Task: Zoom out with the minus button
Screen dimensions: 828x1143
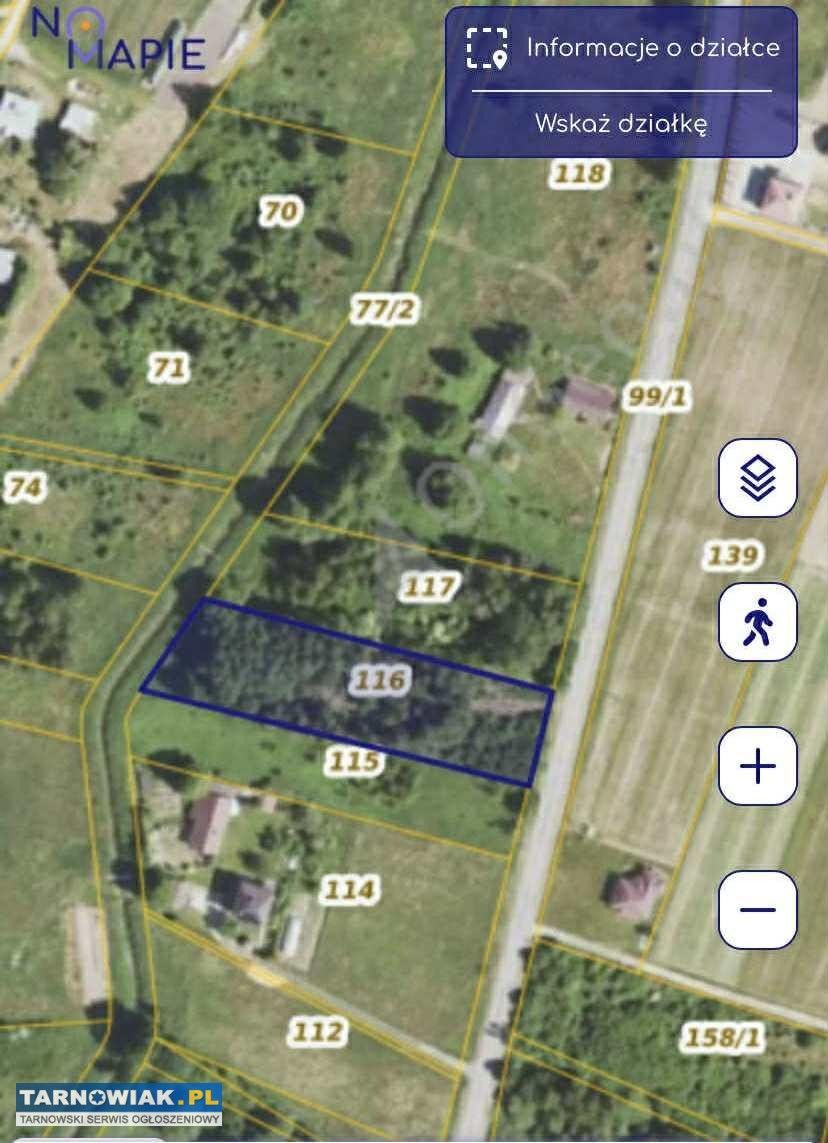Action: point(758,910)
